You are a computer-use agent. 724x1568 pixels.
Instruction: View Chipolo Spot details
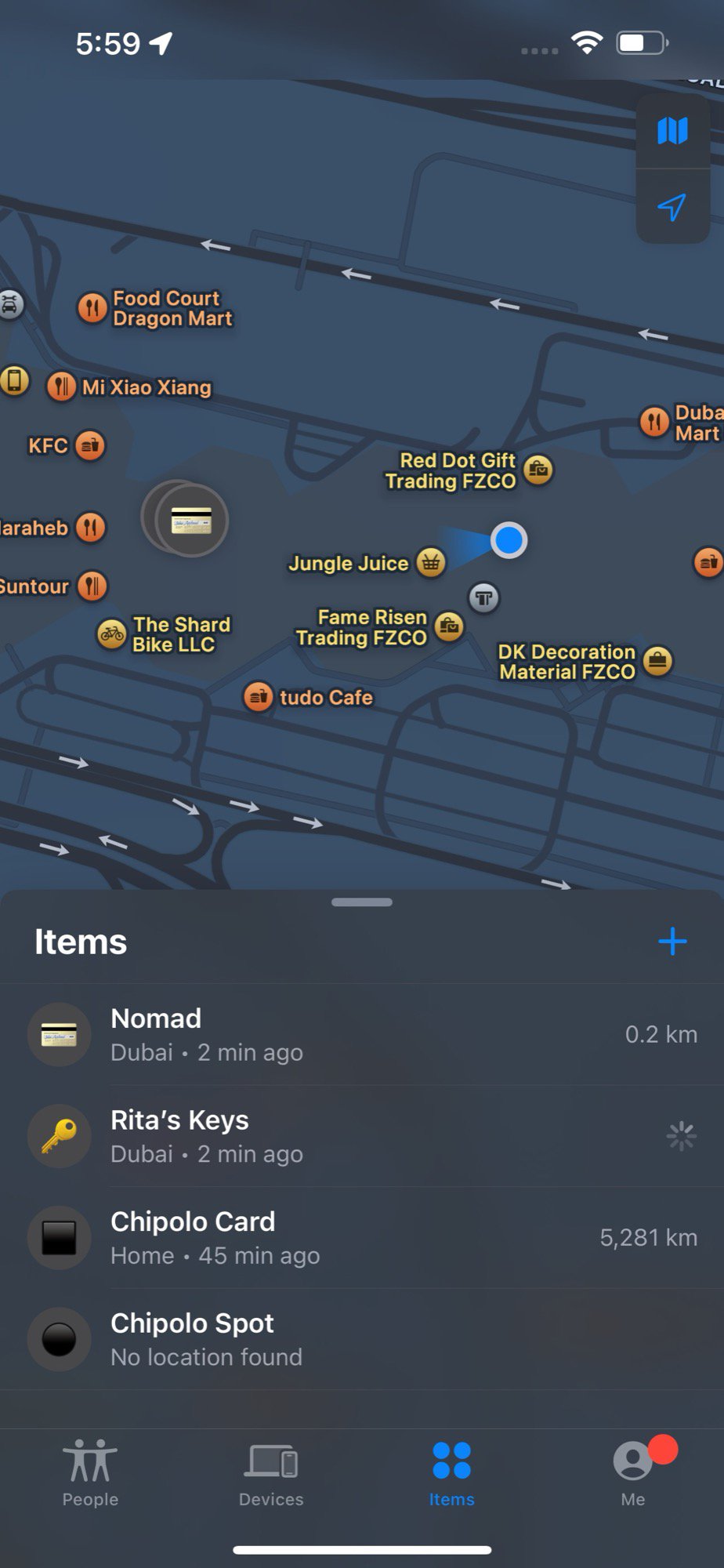point(362,1339)
